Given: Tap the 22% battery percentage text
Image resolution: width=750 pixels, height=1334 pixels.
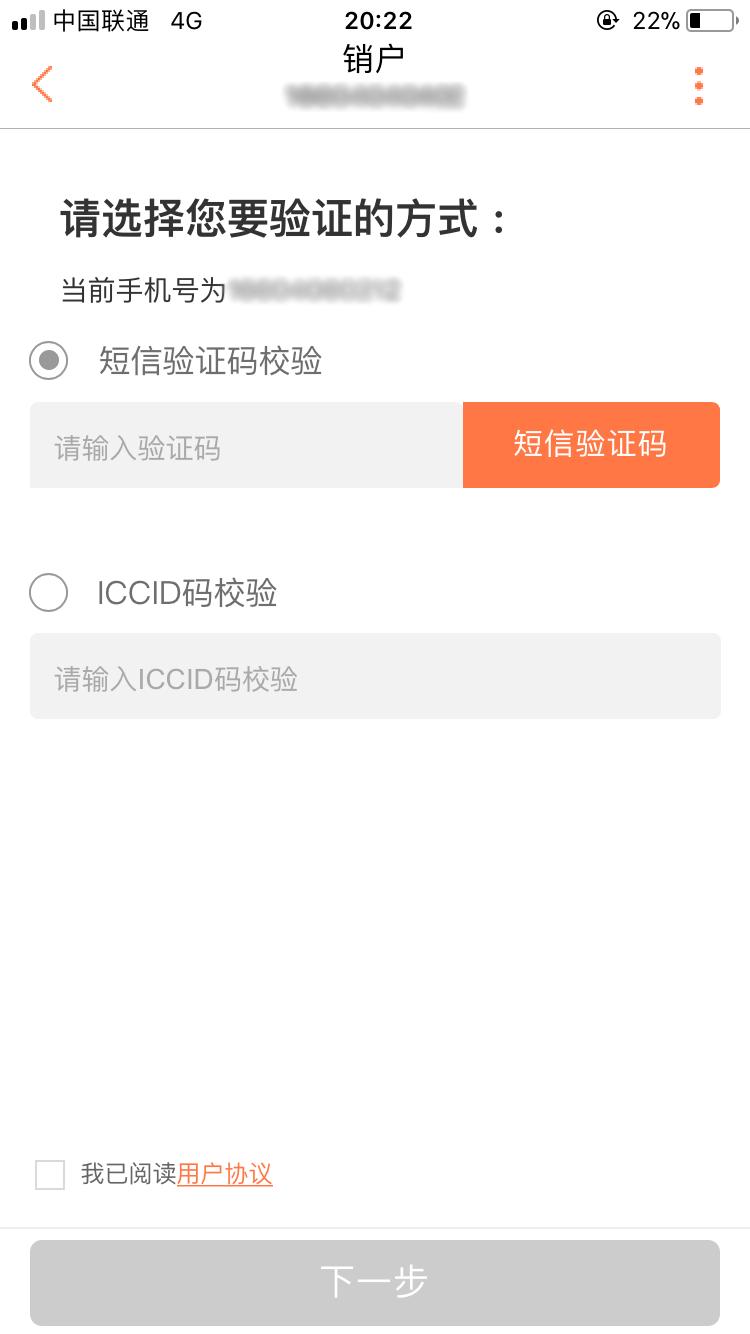Looking at the screenshot, I should coord(655,21).
